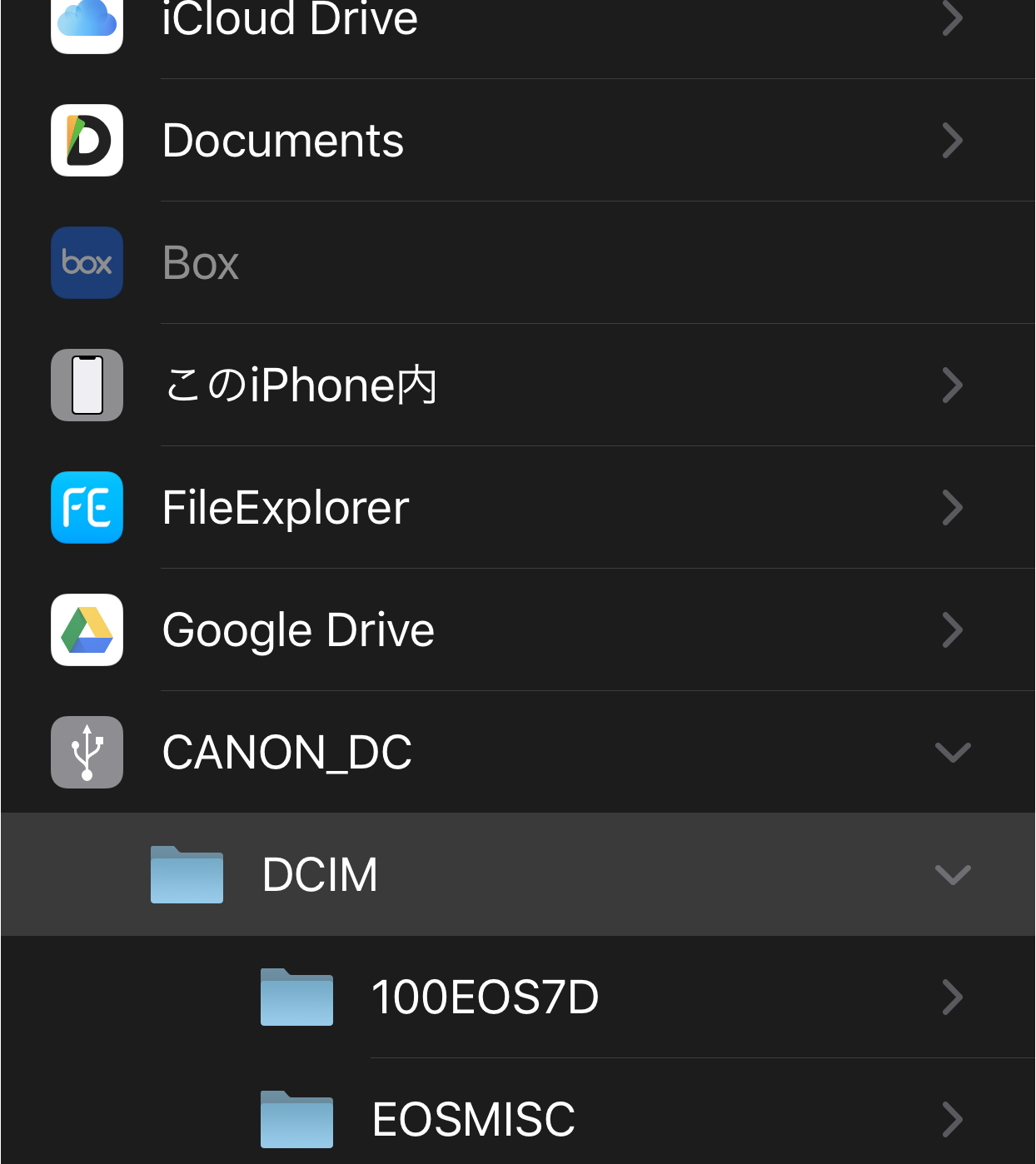
Task: Collapse the CANON_DC drive
Action: coord(953,753)
